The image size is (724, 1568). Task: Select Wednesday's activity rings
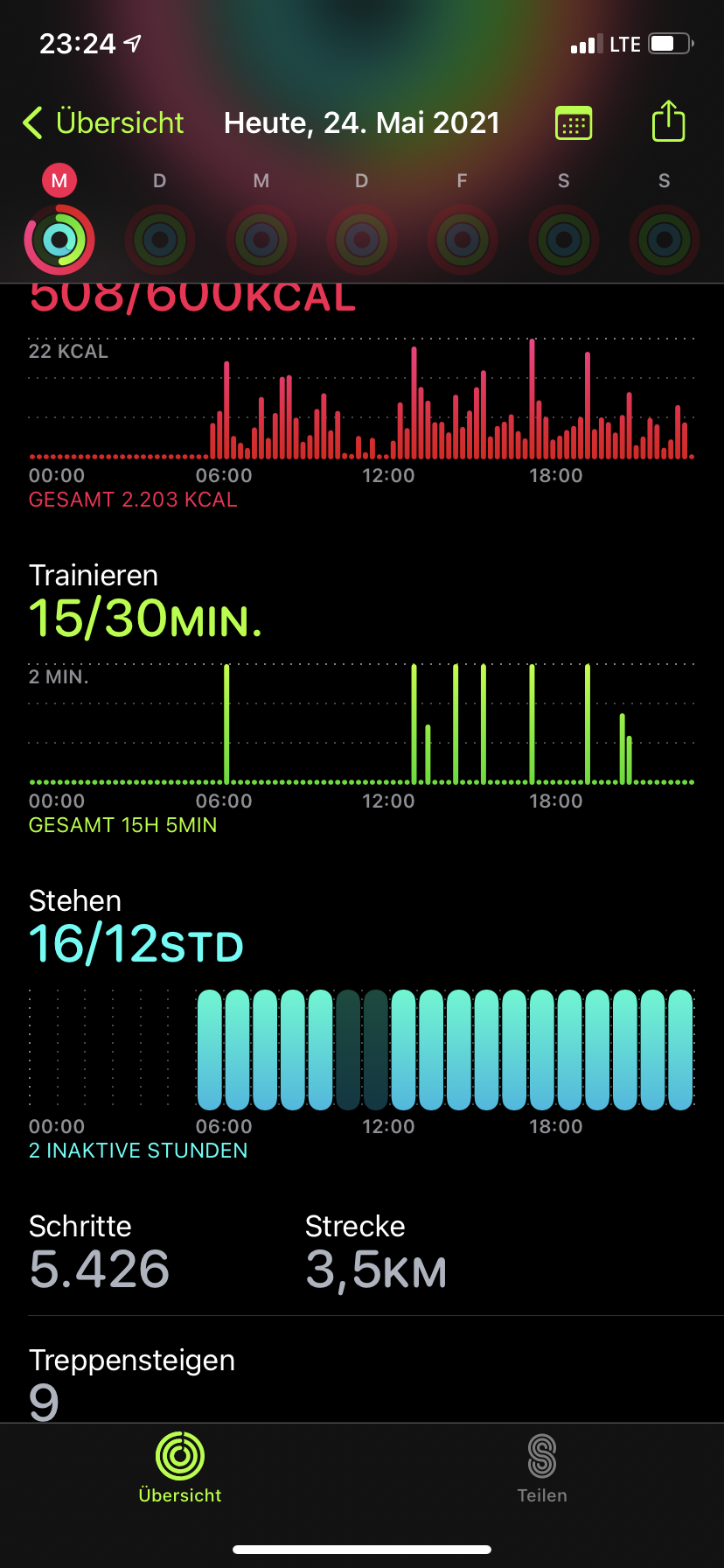(x=261, y=240)
